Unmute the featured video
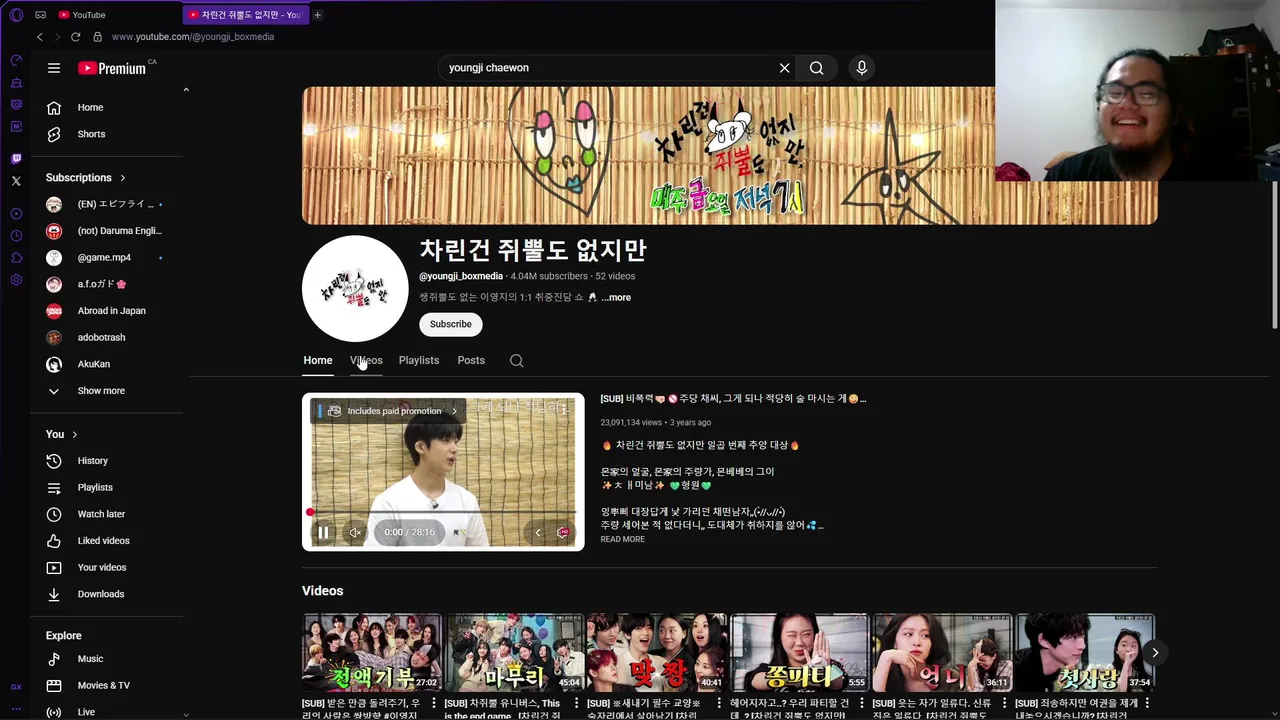1280x720 pixels. (355, 532)
